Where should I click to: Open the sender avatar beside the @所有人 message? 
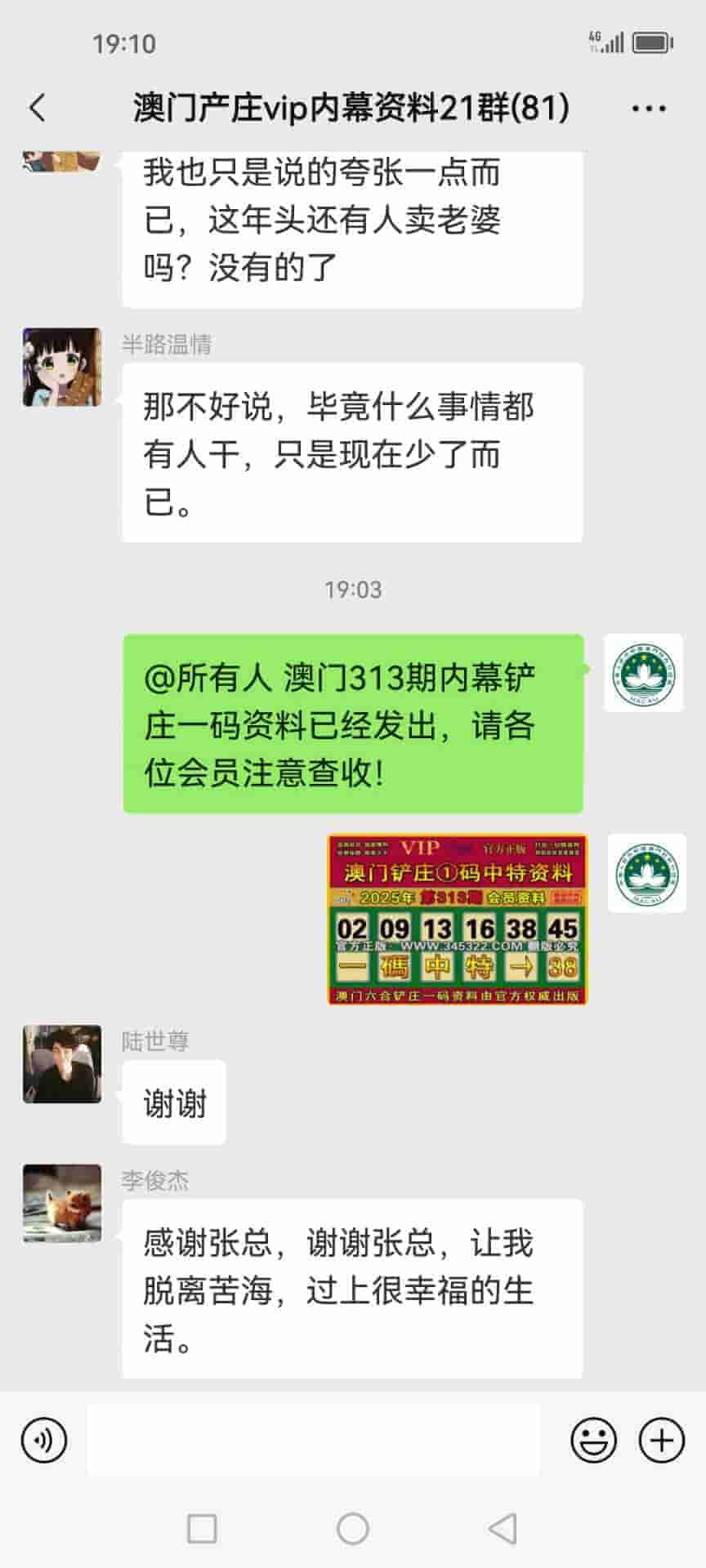pos(643,673)
